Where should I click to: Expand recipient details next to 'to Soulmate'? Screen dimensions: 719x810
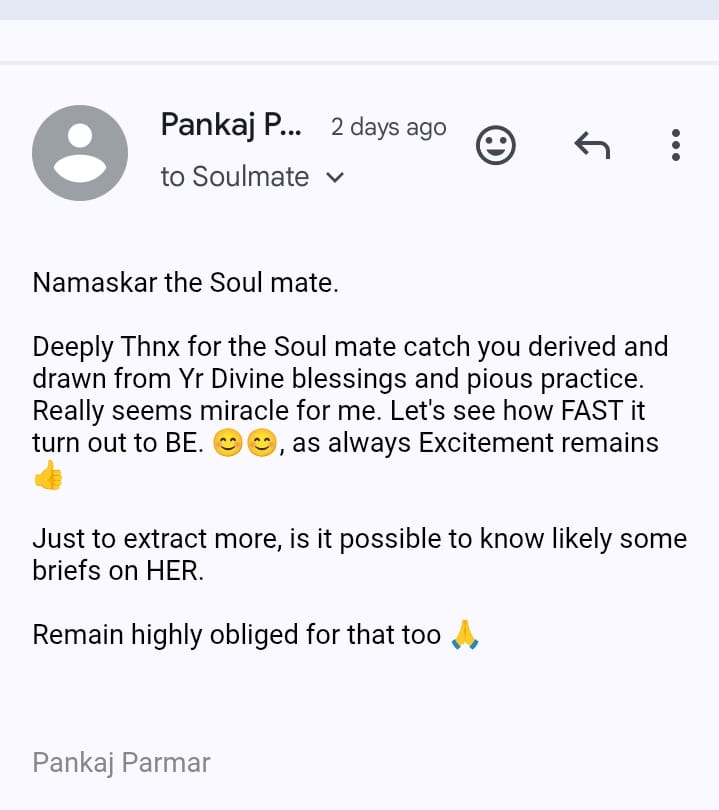[x=336, y=178]
